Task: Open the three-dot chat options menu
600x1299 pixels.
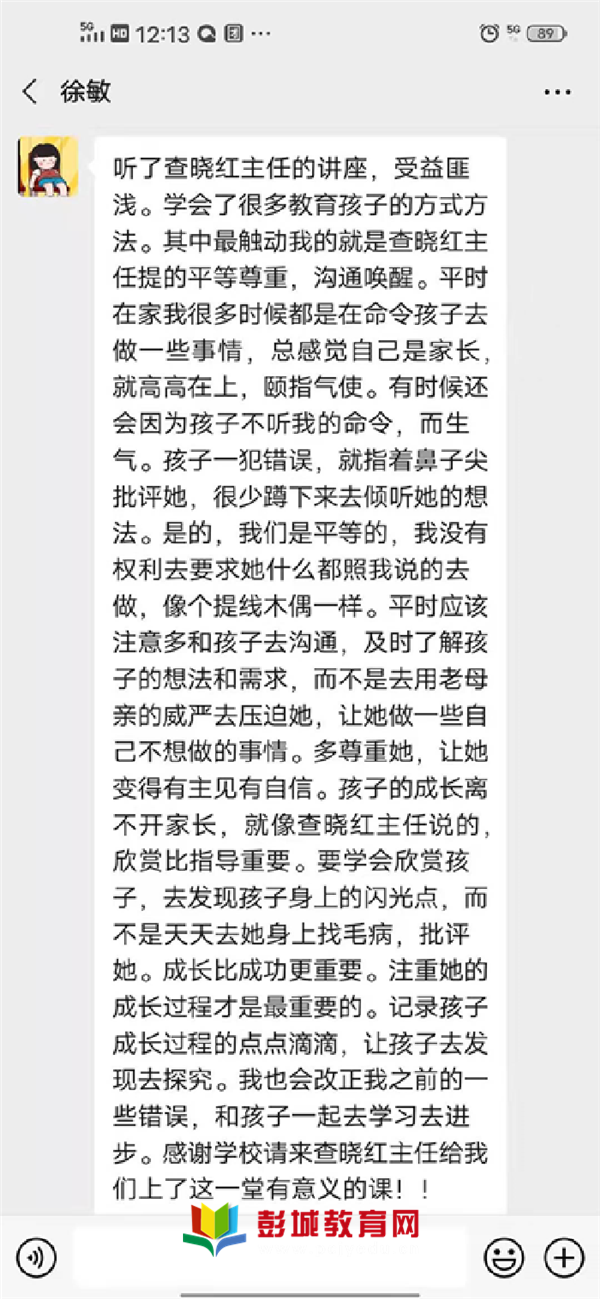Action: (557, 92)
